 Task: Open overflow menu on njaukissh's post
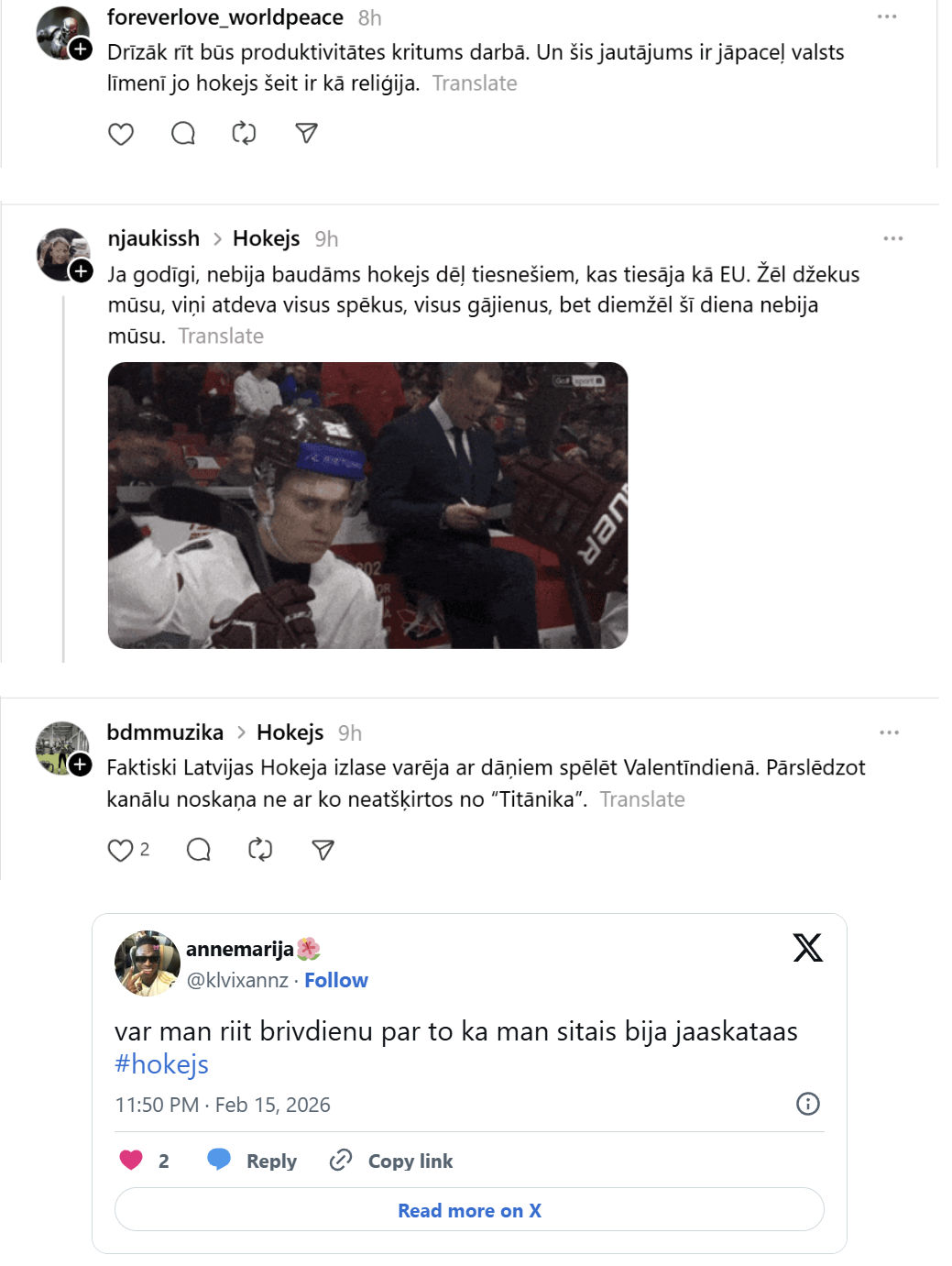click(892, 238)
